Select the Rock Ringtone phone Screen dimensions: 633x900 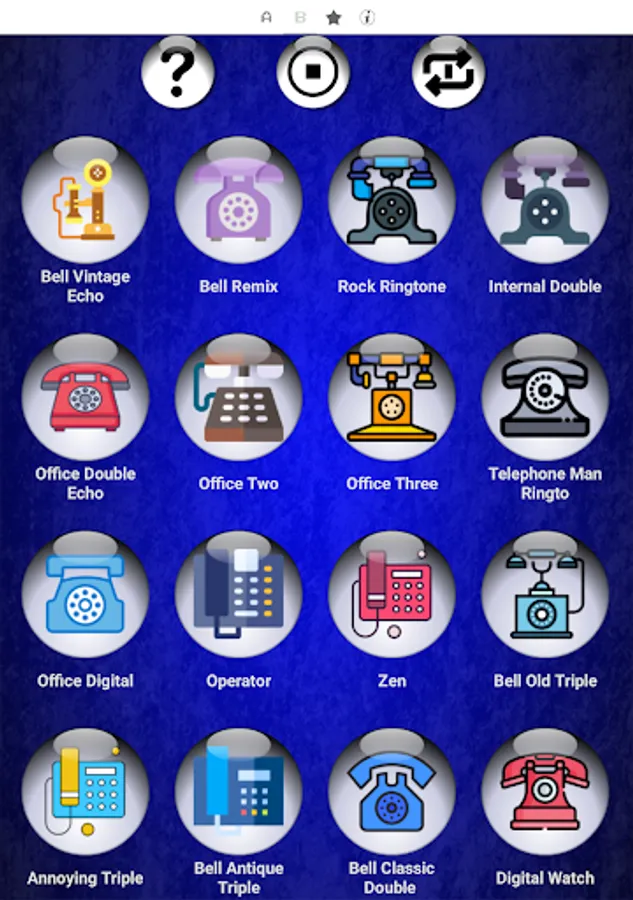pyautogui.click(x=392, y=200)
